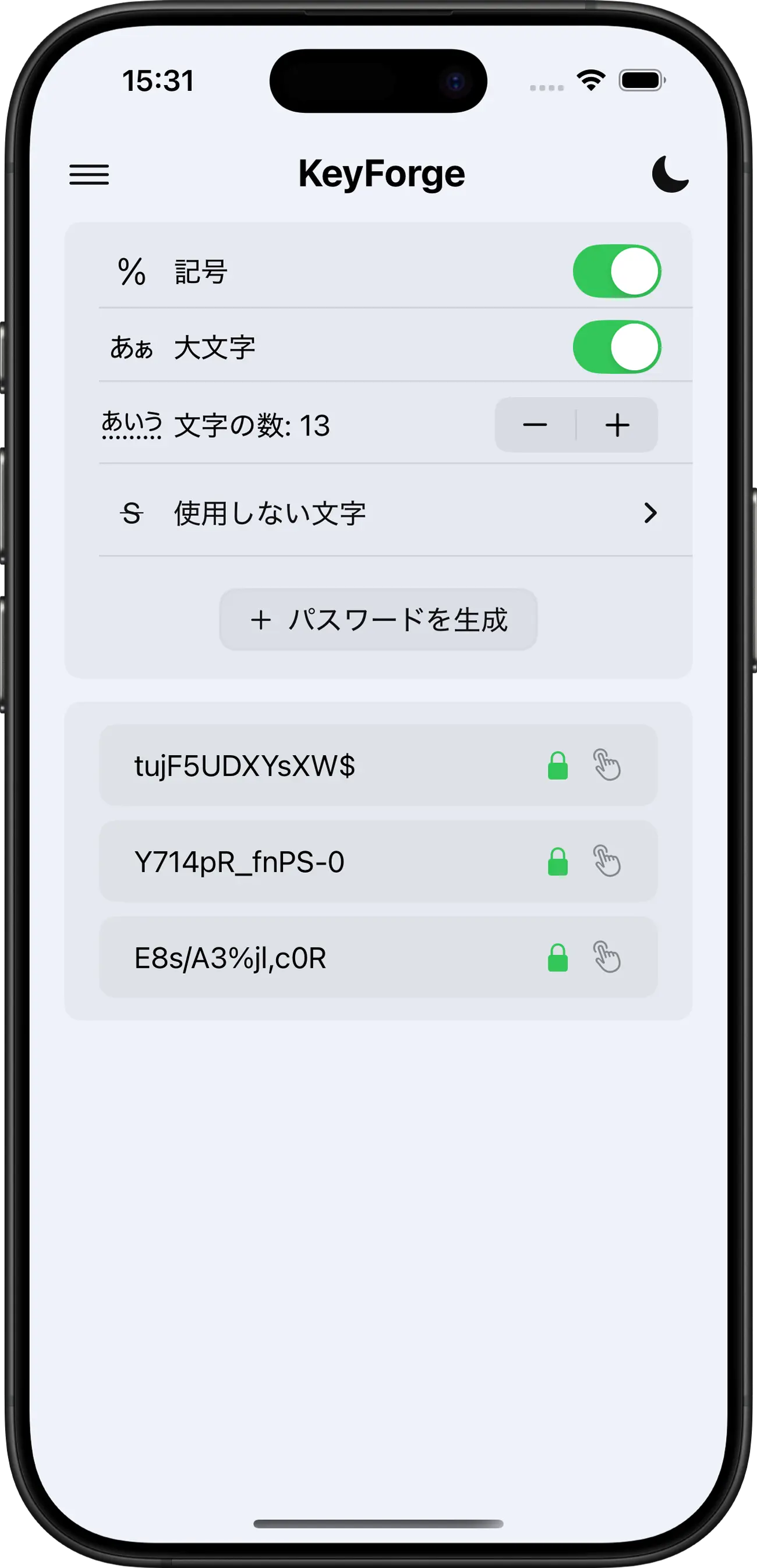Tap the hand icon next to E8s/A3%jl,c0R
Screen dimensions: 757x1568
[607, 957]
